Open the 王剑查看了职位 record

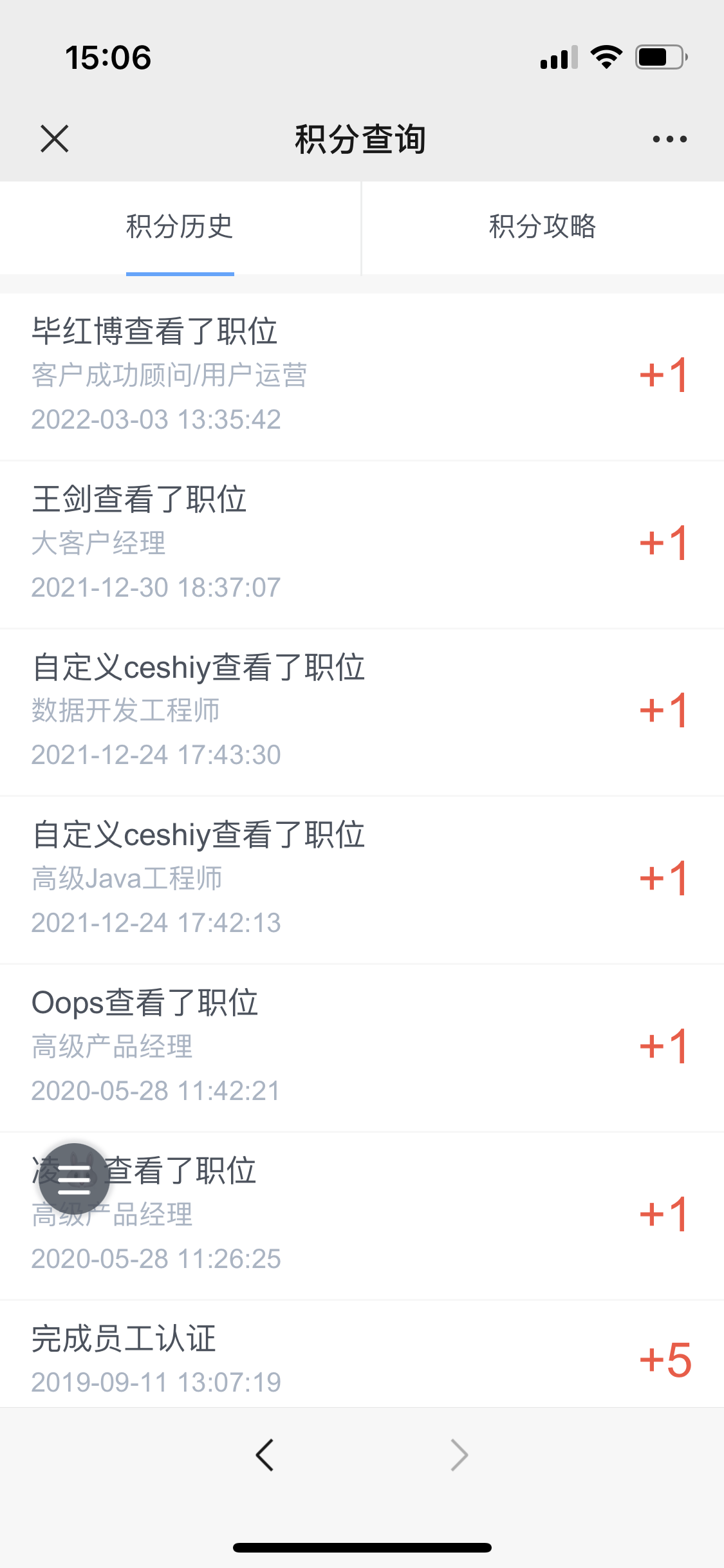pos(362,545)
